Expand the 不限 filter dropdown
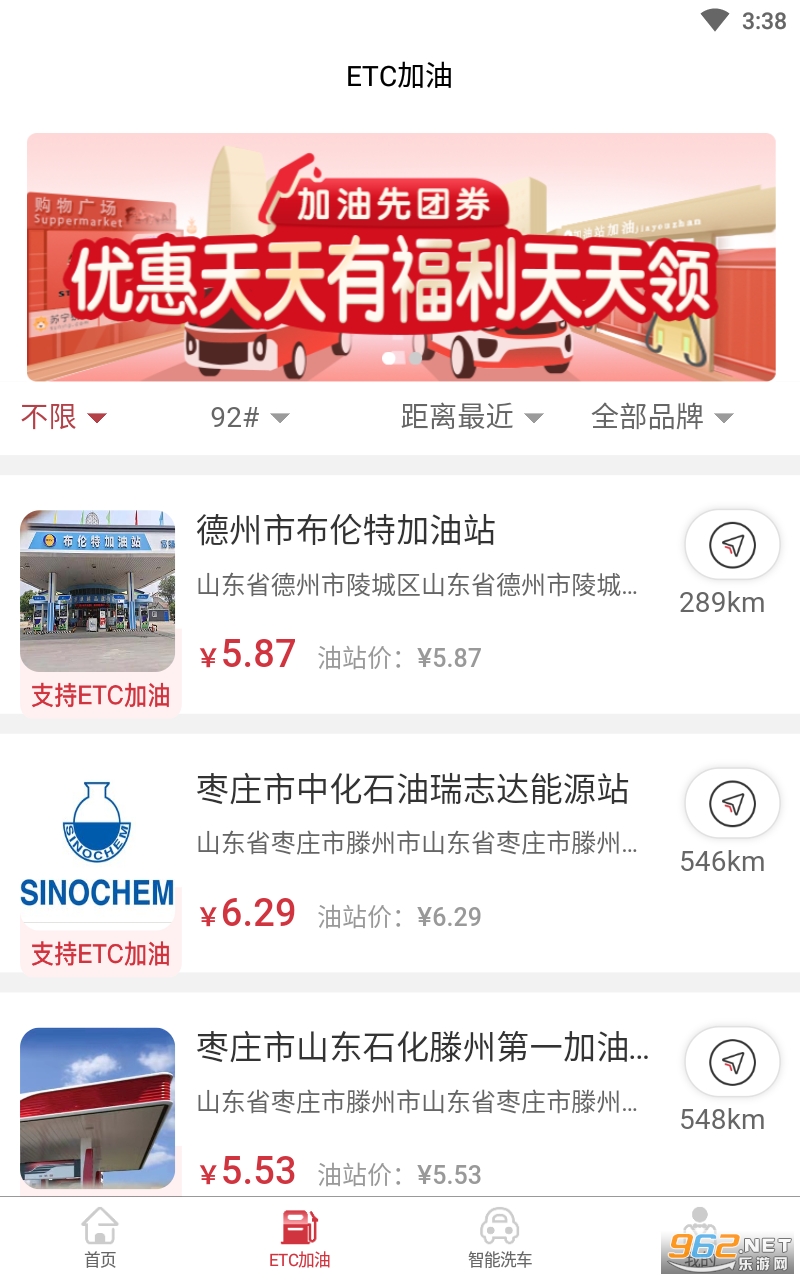This screenshot has height=1280, width=800. click(x=64, y=417)
